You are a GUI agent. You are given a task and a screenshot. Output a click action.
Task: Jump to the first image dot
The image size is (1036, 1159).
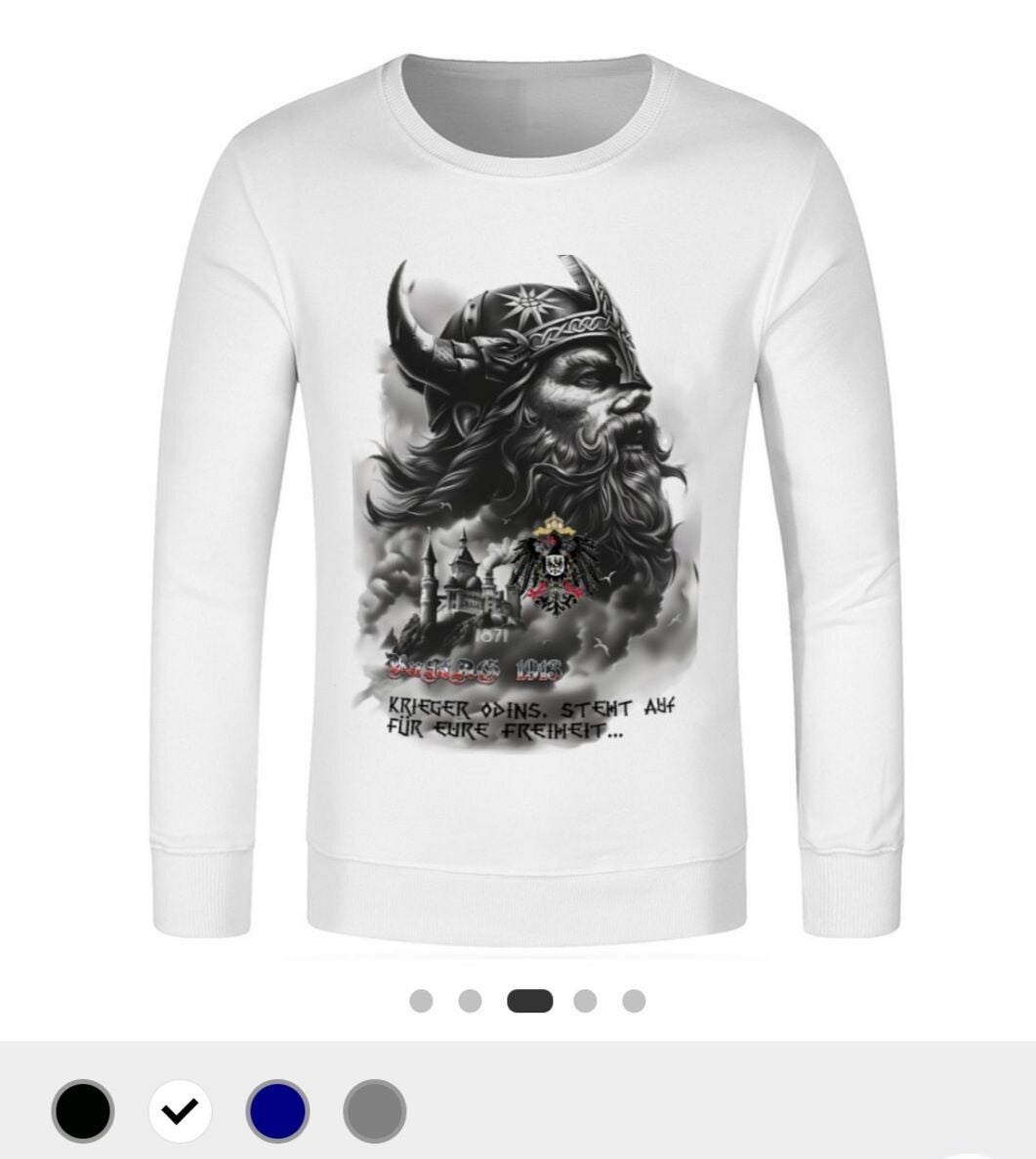[421, 1001]
